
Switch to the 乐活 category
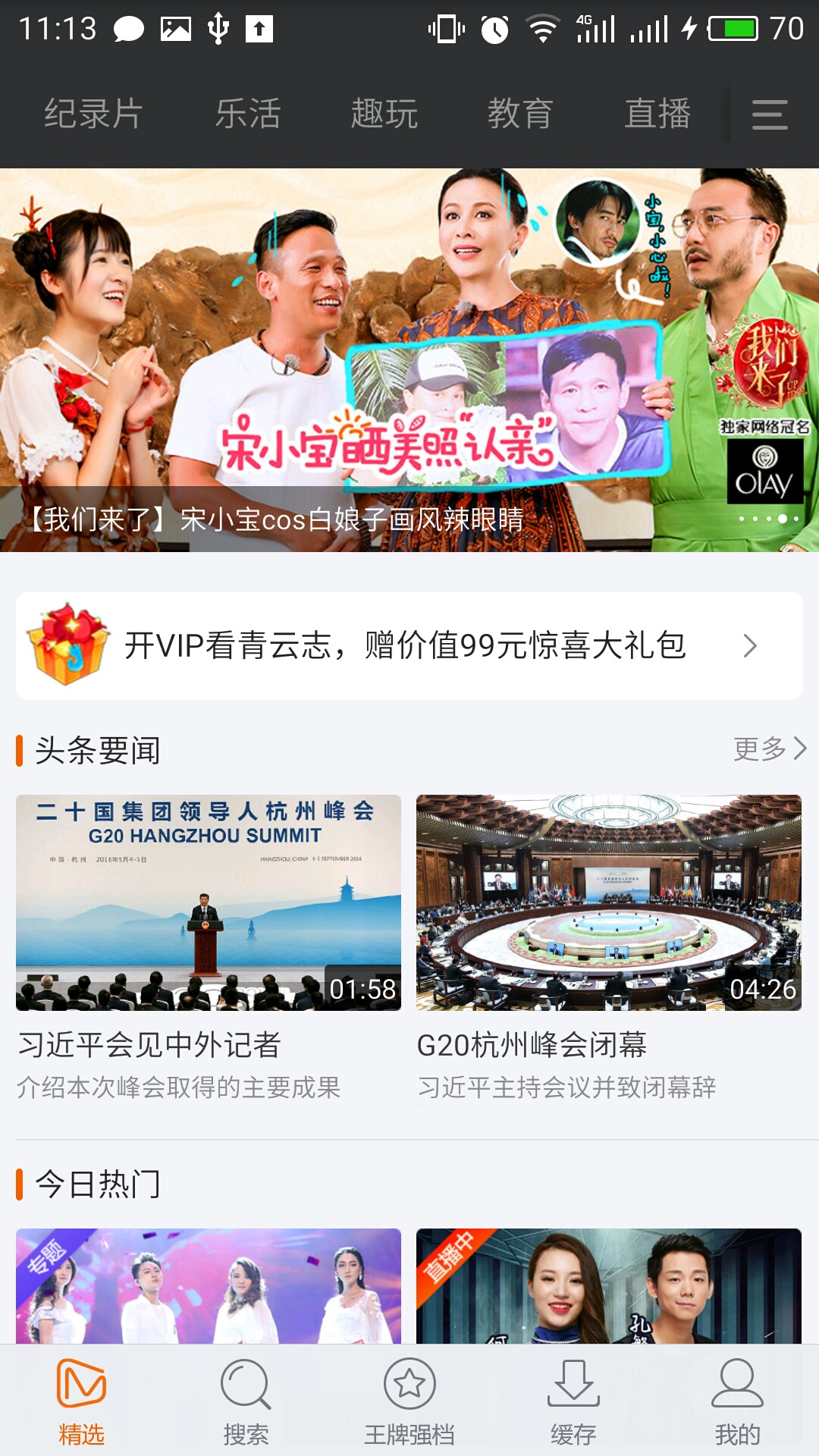click(x=248, y=112)
